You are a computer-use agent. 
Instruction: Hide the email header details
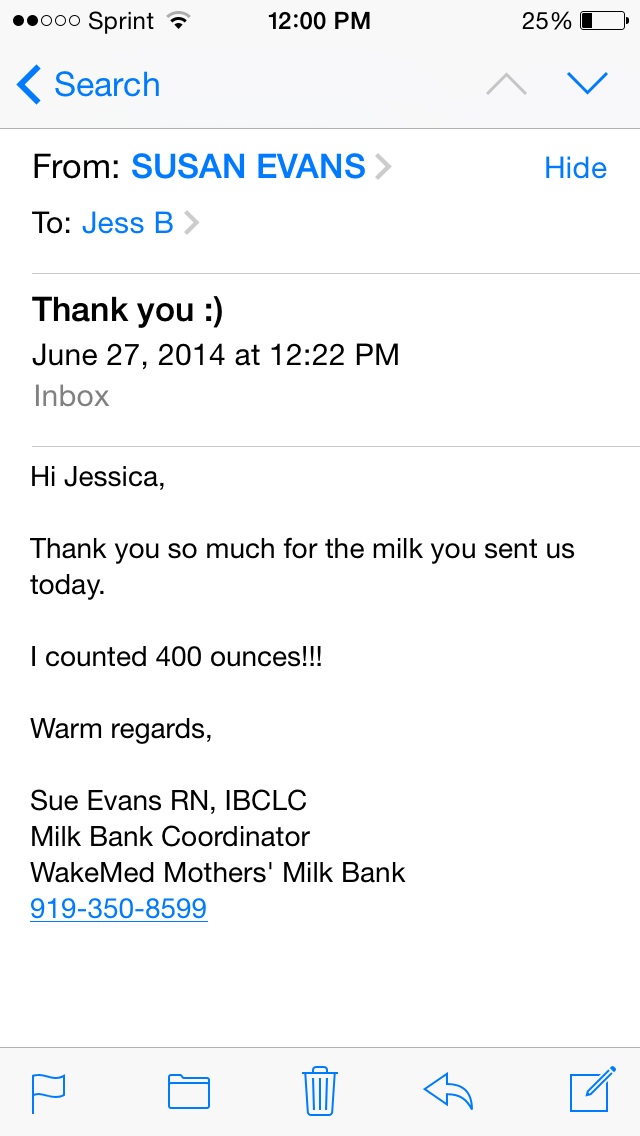tap(575, 168)
